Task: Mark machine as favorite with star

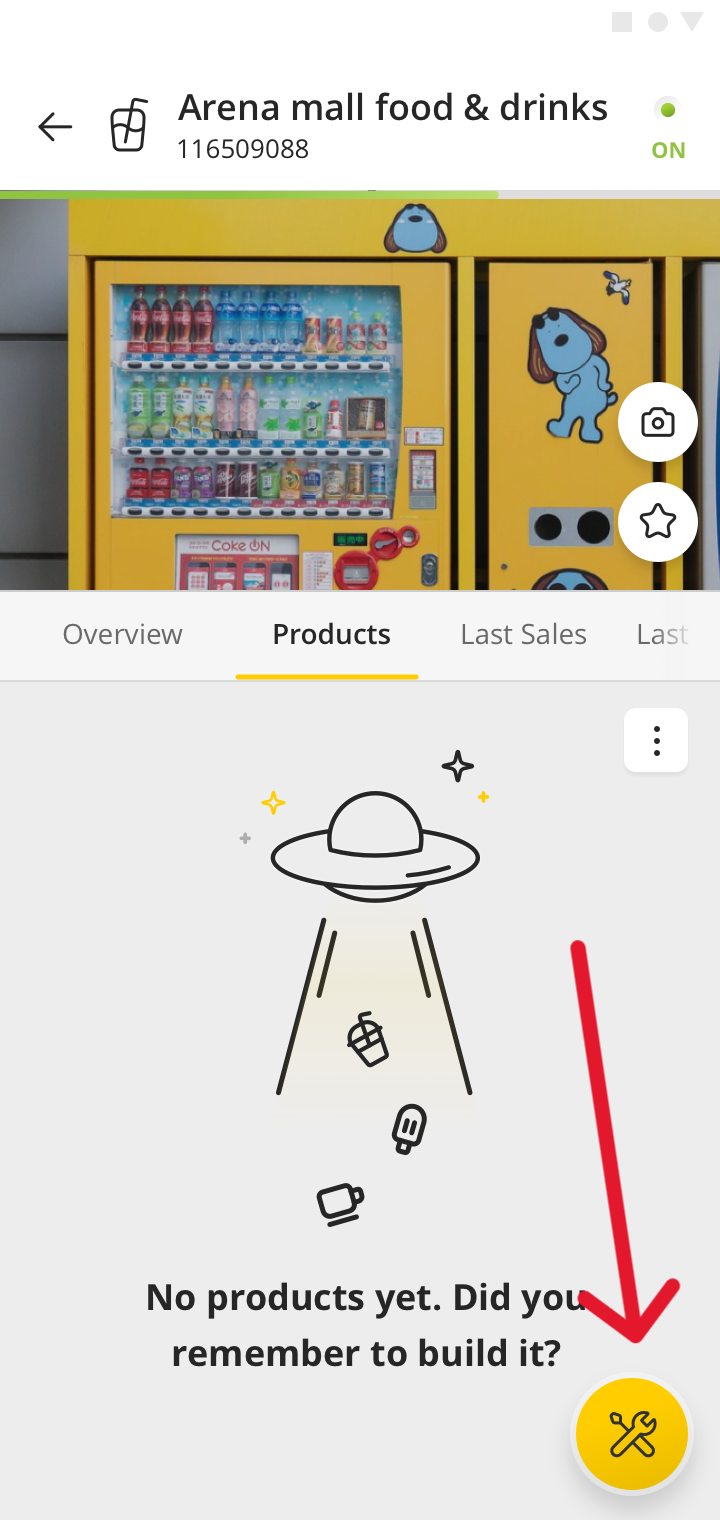Action: 657,521
